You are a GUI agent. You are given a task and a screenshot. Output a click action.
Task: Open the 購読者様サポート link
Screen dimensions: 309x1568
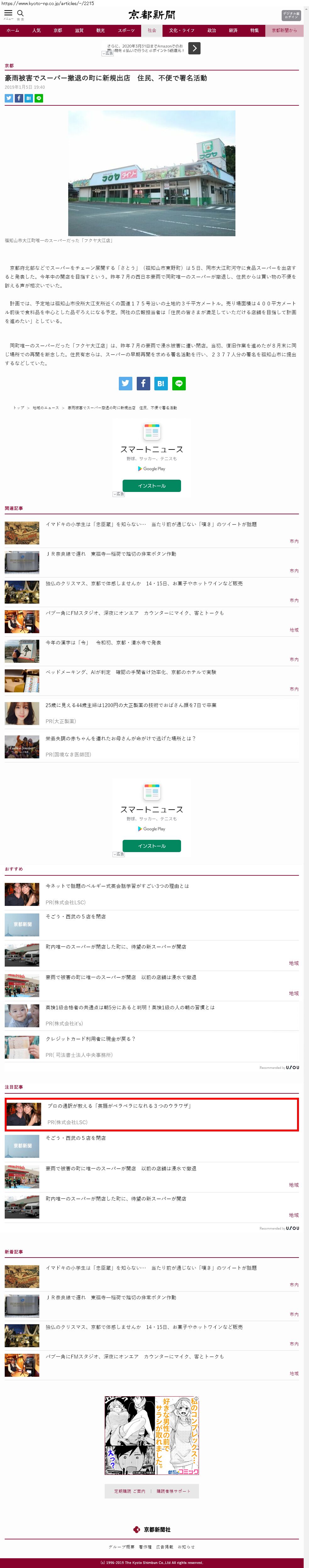173,1491
